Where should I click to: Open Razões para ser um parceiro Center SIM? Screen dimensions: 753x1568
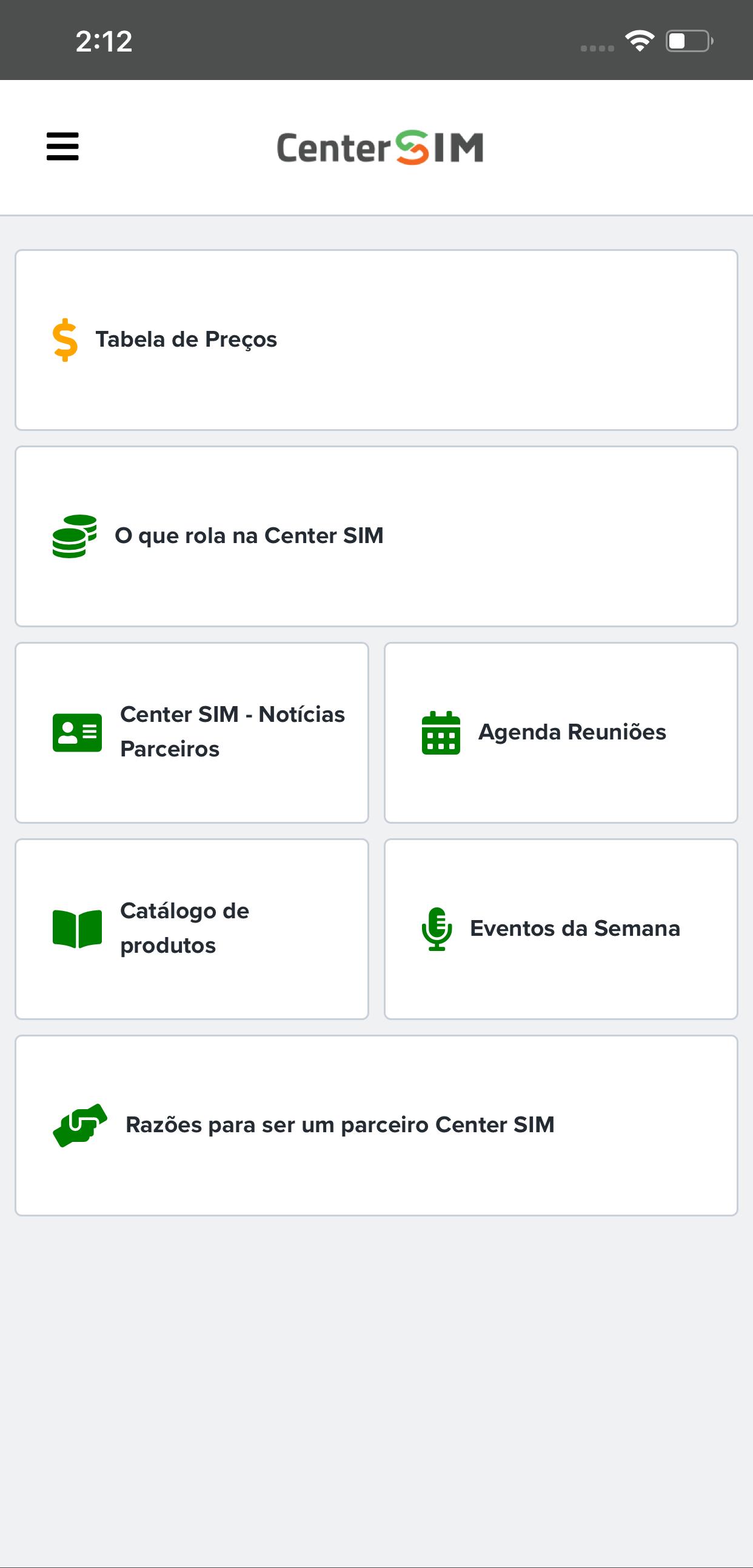point(376,1124)
